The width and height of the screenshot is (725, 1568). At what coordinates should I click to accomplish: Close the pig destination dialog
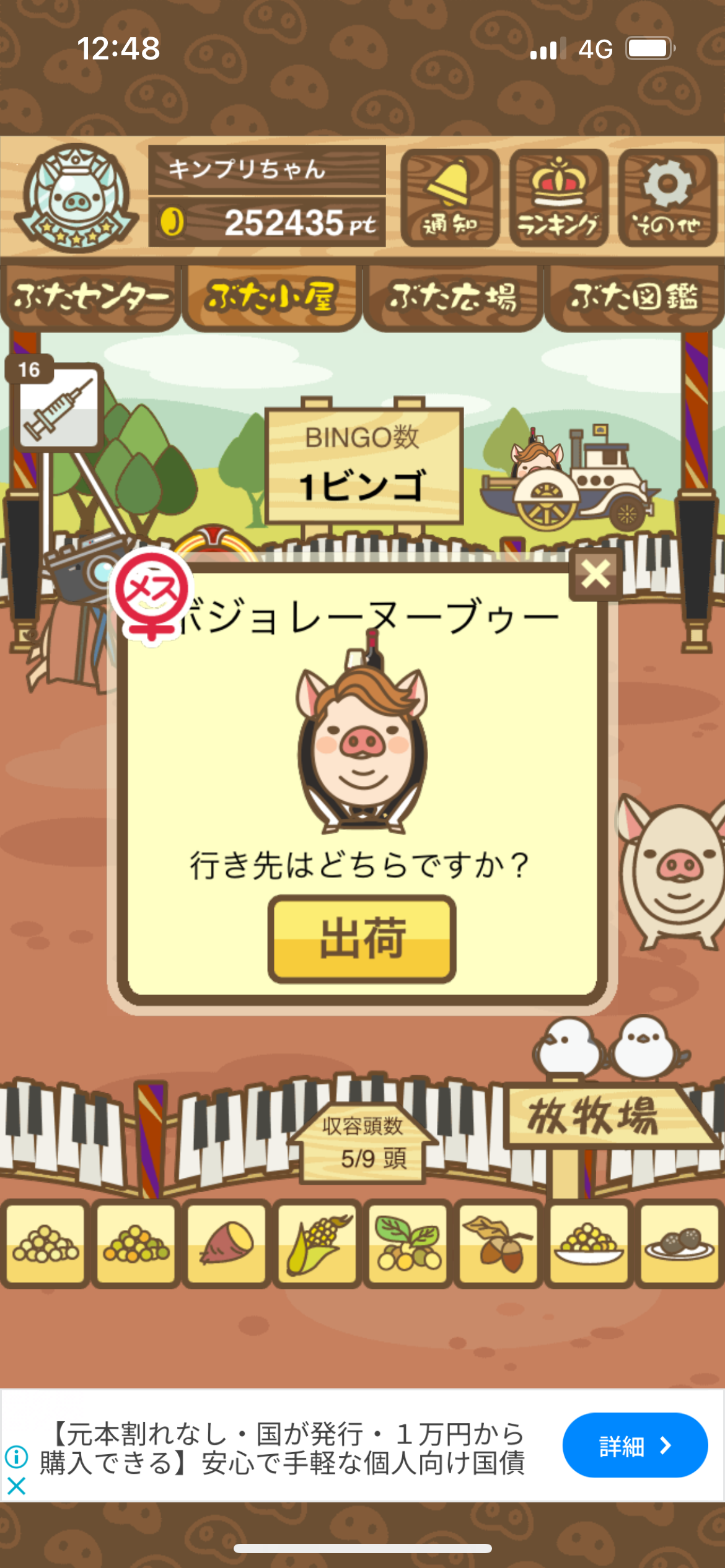pyautogui.click(x=596, y=575)
